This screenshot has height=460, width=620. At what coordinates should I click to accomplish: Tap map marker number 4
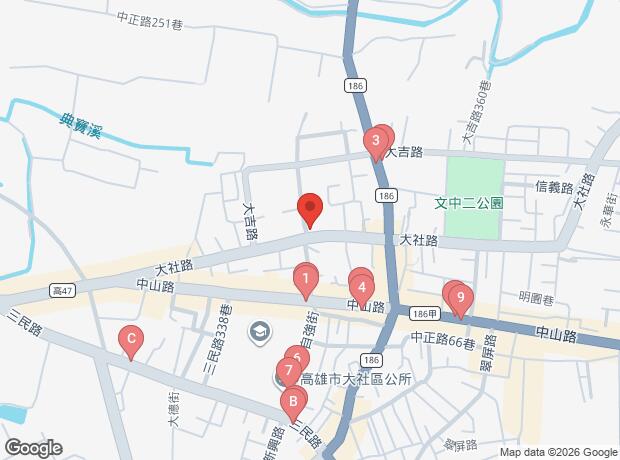pos(361,286)
